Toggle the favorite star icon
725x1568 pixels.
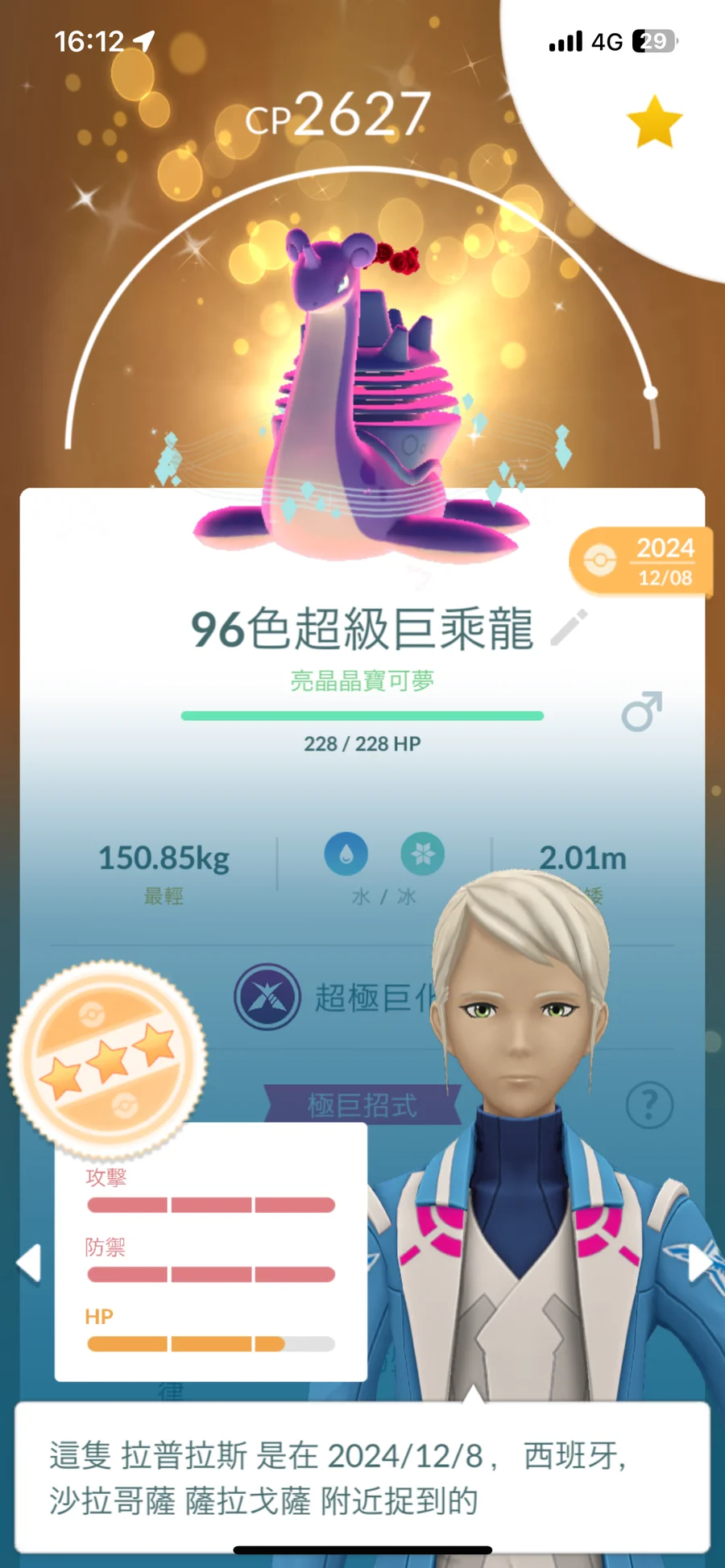pyautogui.click(x=654, y=122)
